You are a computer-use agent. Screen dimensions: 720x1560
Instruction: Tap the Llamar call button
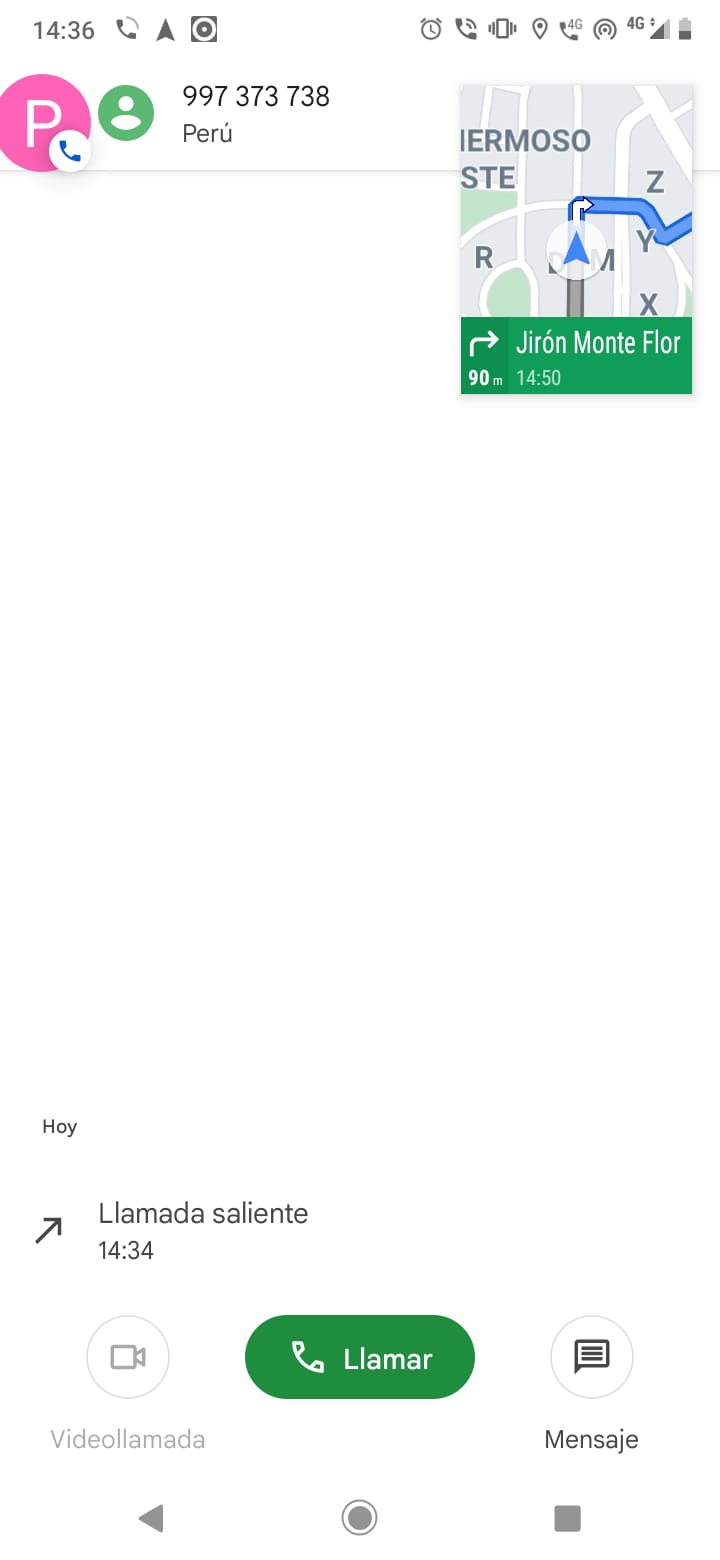(360, 1357)
